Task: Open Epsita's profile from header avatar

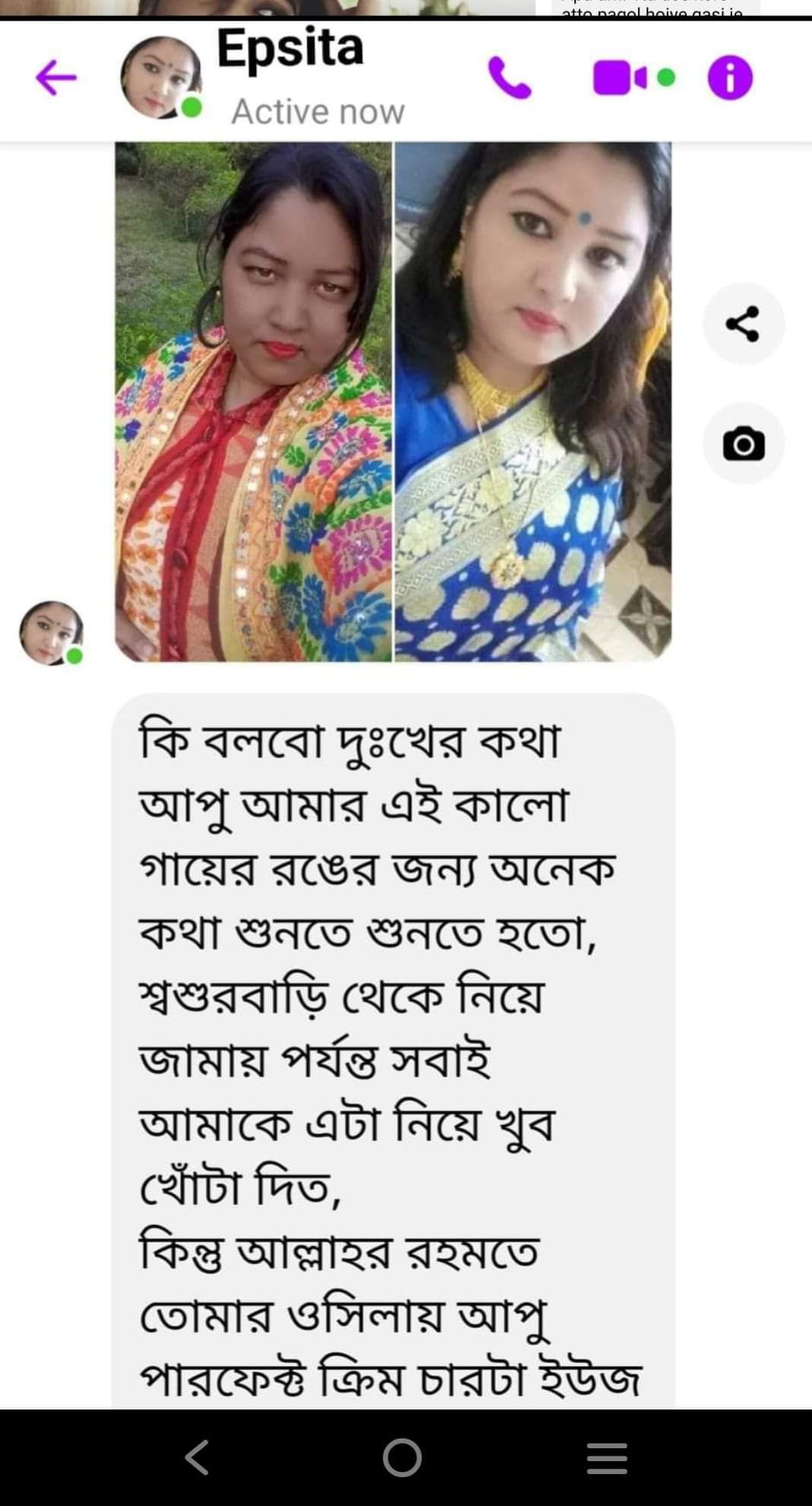Action: (x=161, y=78)
